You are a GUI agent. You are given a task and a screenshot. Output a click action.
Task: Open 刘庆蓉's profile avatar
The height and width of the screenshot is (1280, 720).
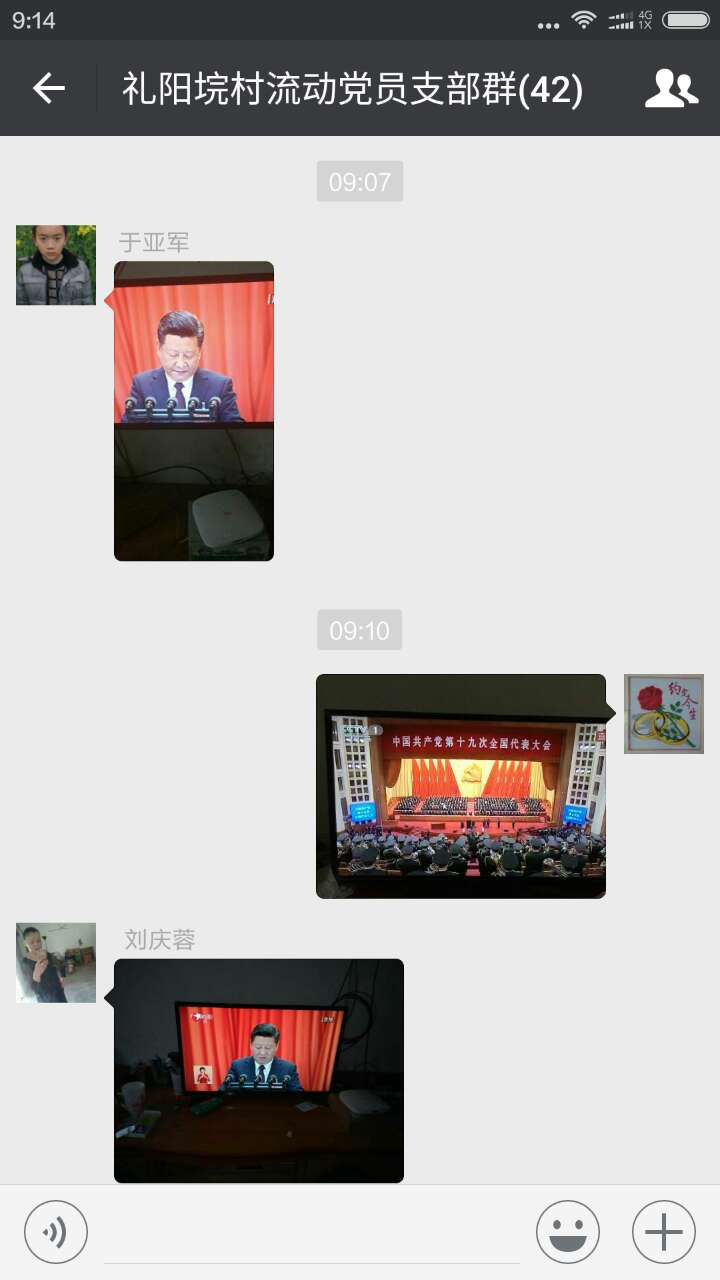point(56,963)
